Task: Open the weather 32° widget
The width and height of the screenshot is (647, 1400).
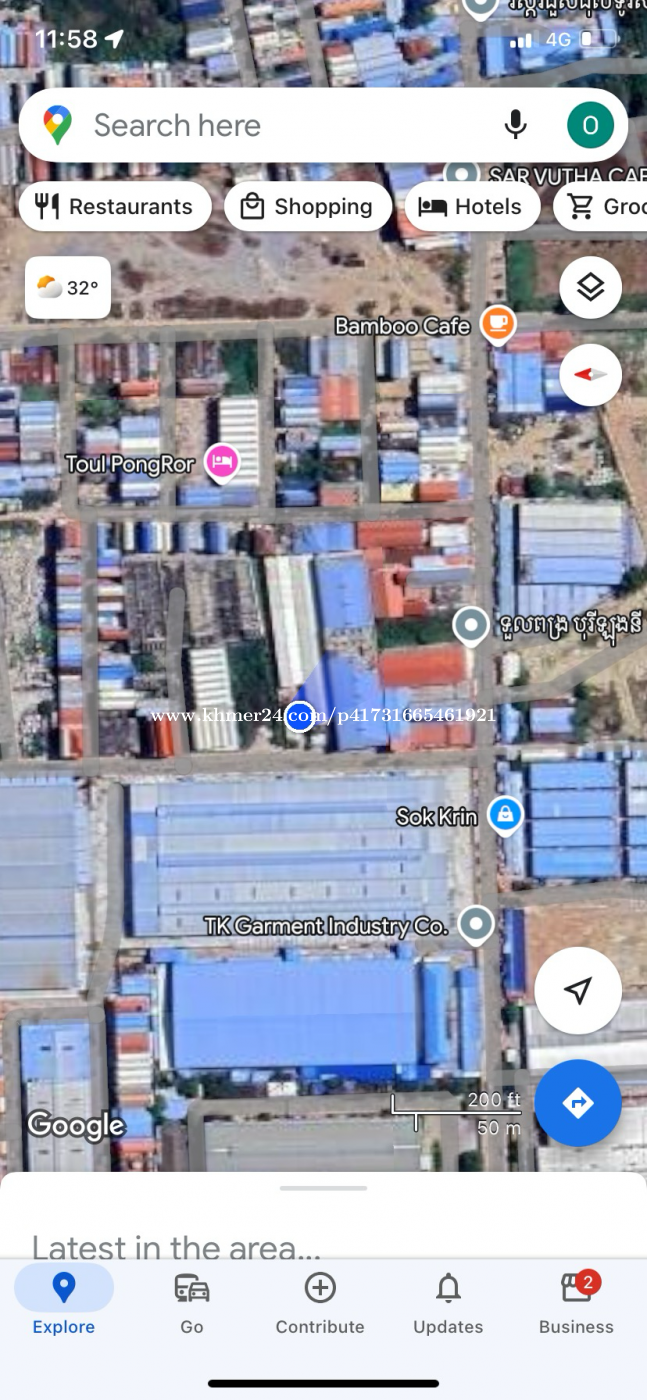Action: [68, 288]
